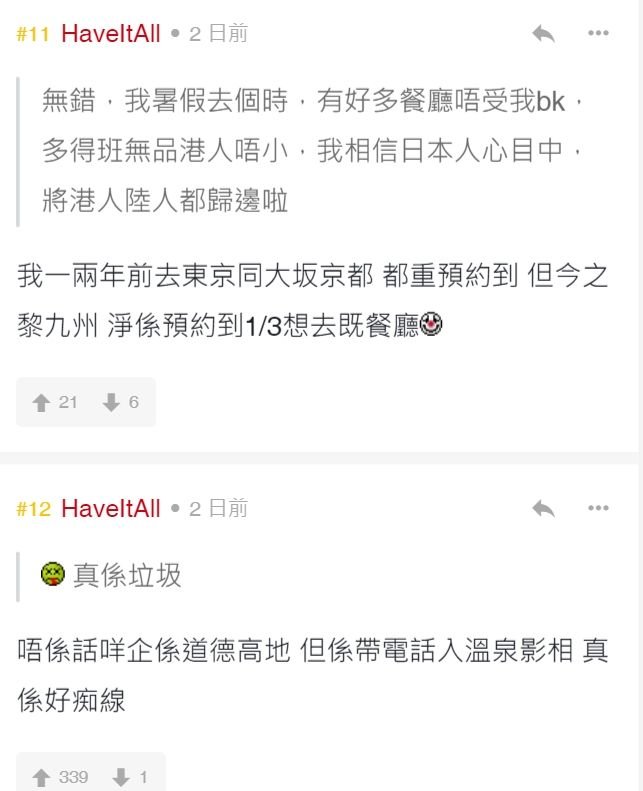Open HaveItAll's profile from comment #12
Image resolution: width=643 pixels, height=791 pixels.
[x=110, y=509]
